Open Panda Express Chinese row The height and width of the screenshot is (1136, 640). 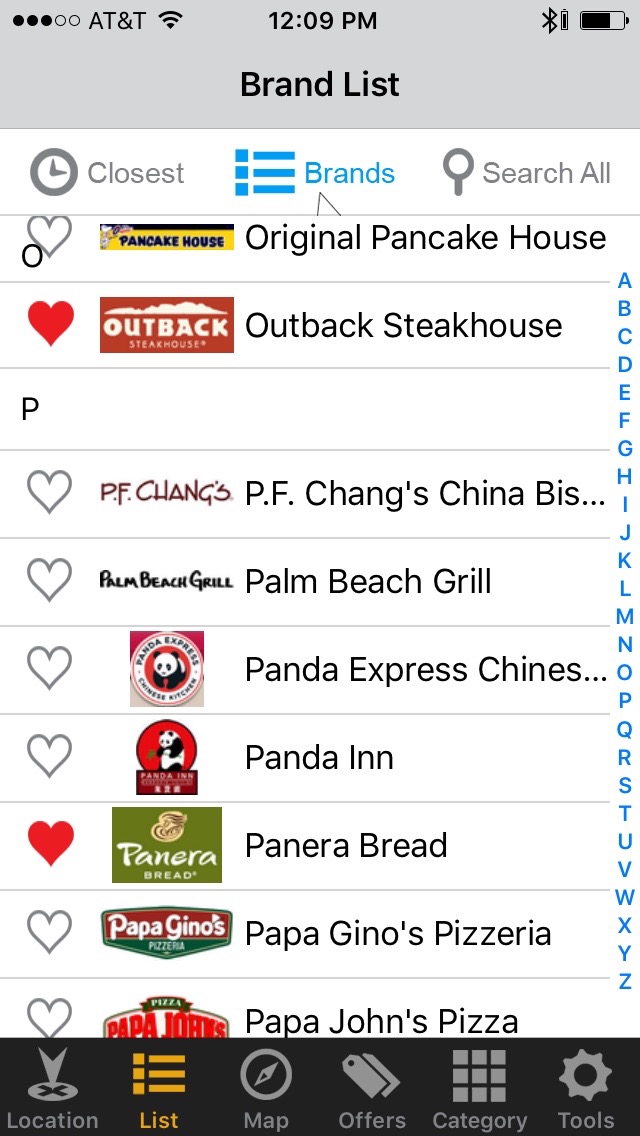tap(425, 669)
